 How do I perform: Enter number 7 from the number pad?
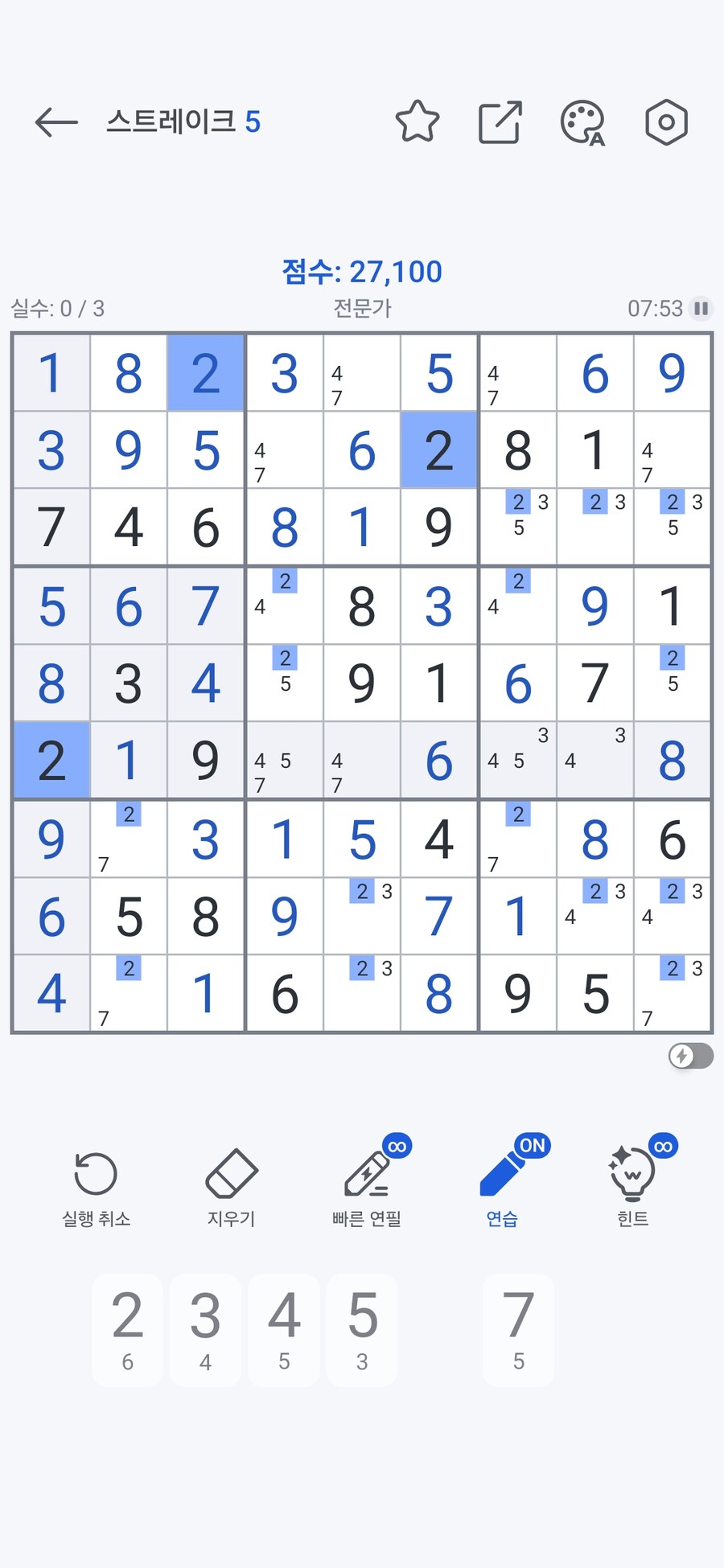pos(518,1329)
